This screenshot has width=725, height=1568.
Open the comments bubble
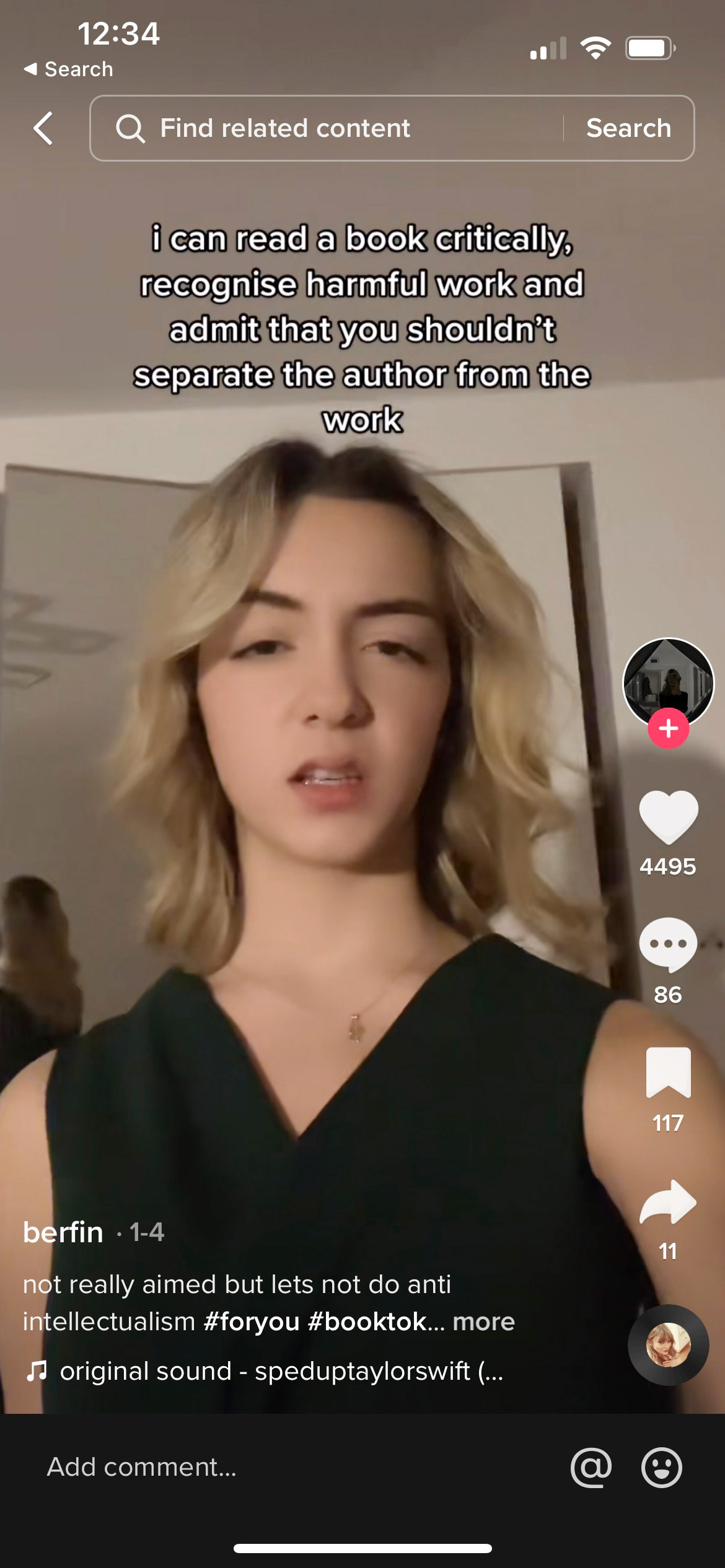click(x=668, y=945)
